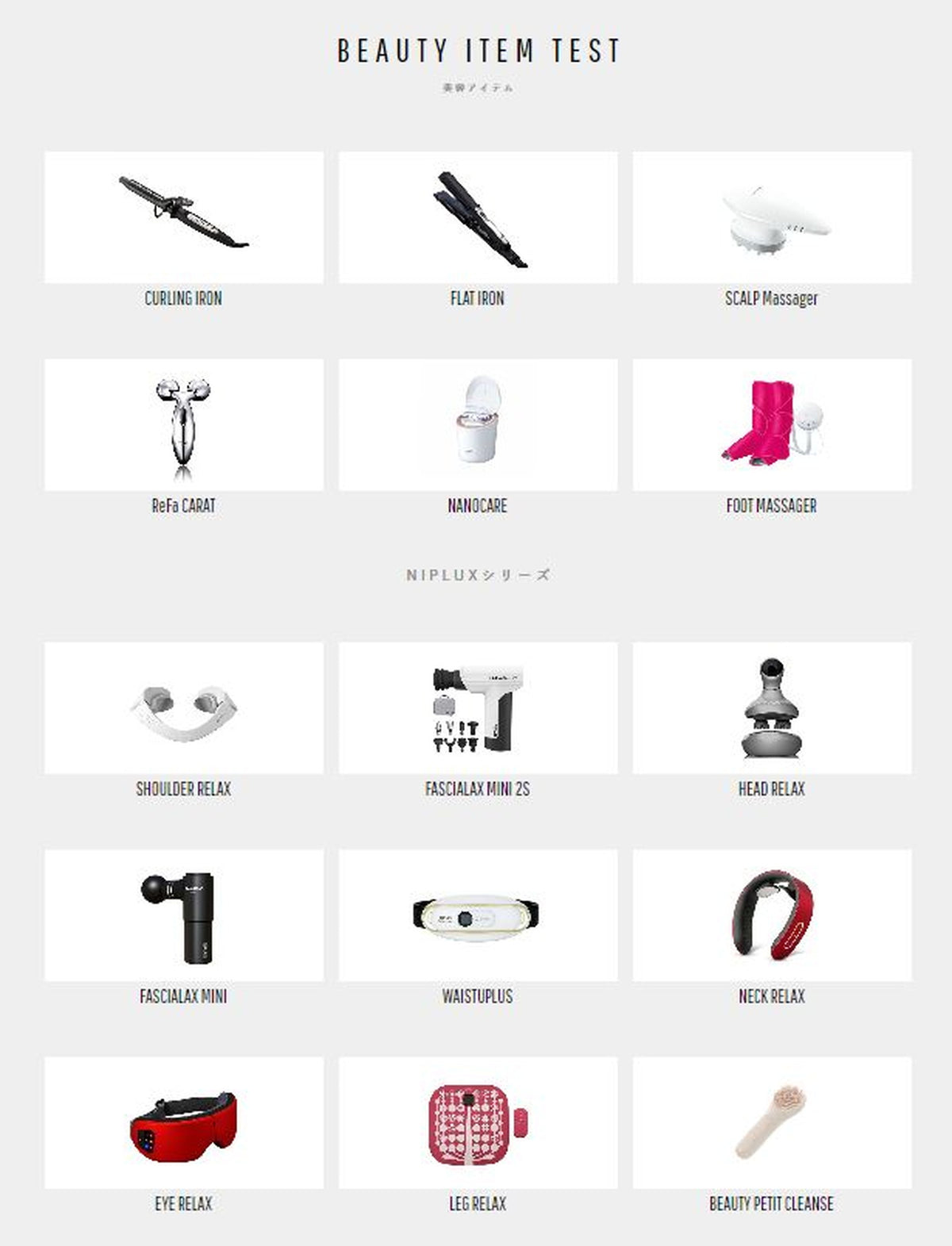952x1246 pixels.
Task: Tap the Nanocare steamer card
Action: [478, 424]
